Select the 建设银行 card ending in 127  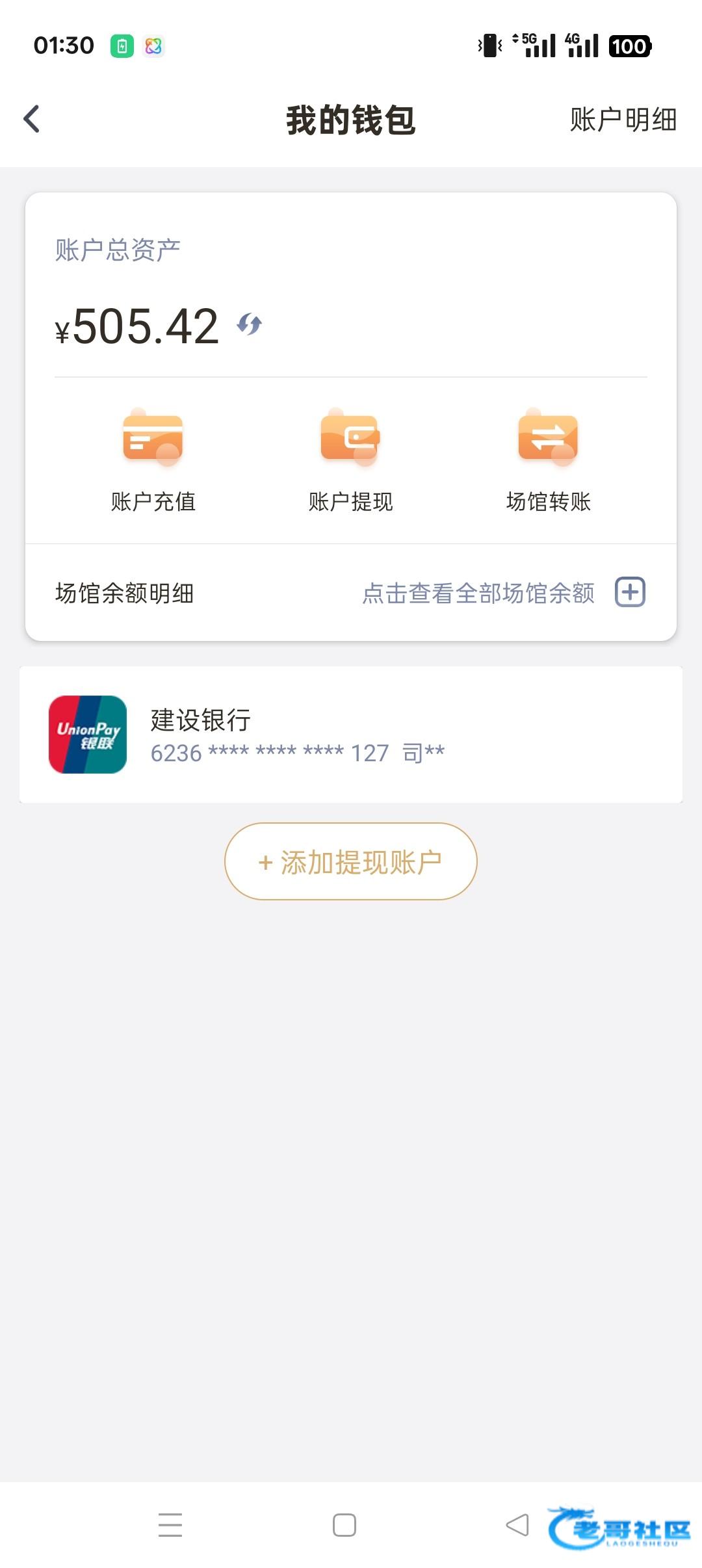tap(351, 735)
